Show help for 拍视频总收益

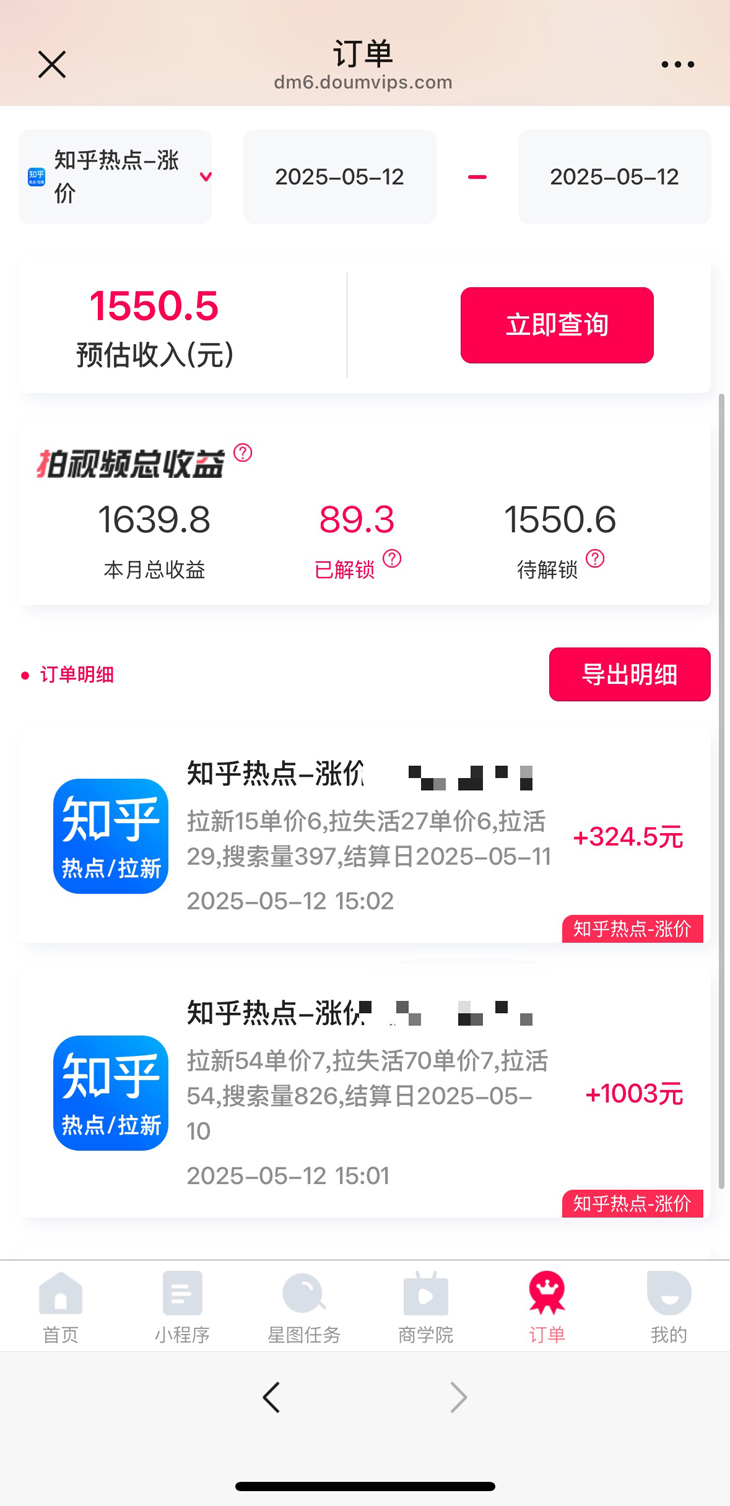tap(243, 453)
